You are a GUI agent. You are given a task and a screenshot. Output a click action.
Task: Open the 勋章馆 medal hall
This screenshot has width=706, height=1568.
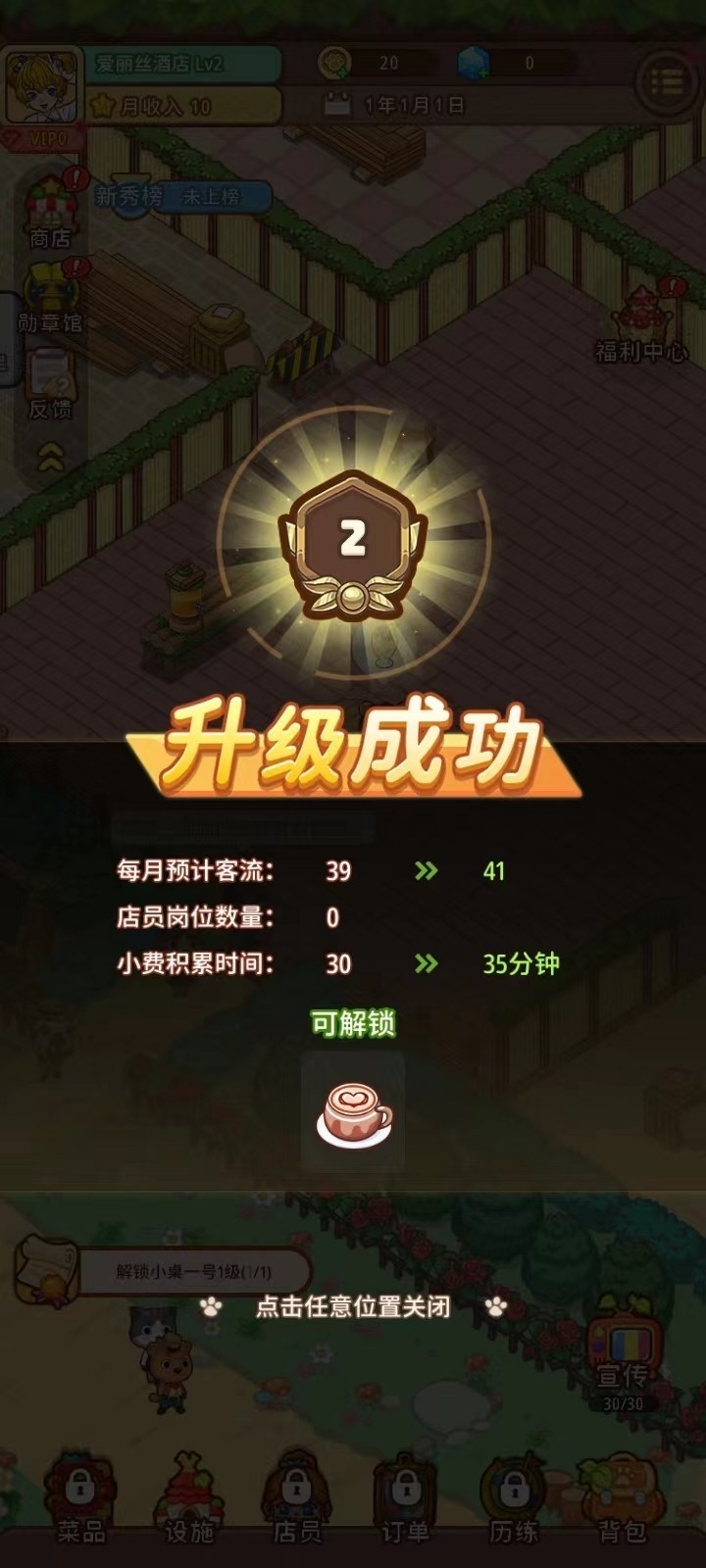pyautogui.click(x=49, y=296)
